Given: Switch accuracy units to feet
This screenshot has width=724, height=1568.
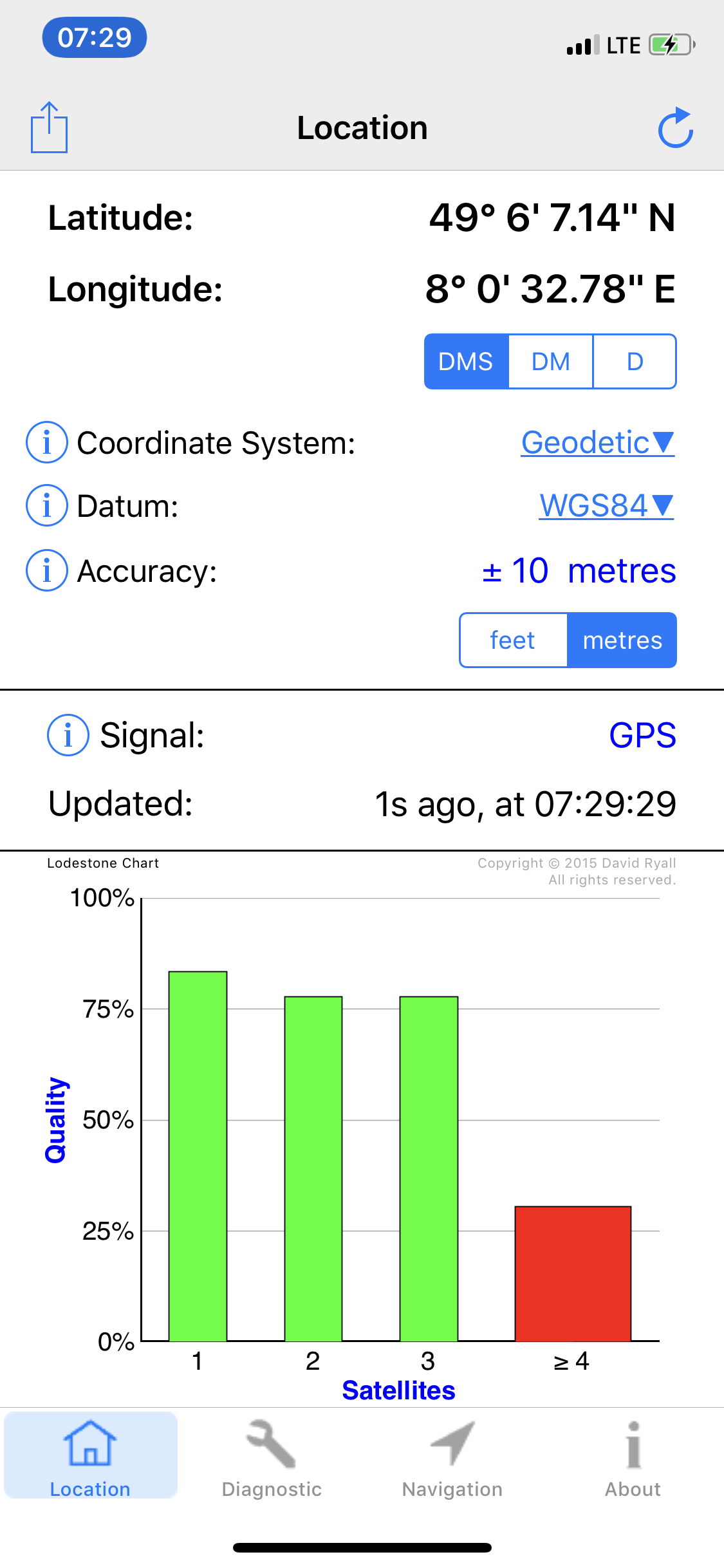Looking at the screenshot, I should pos(513,640).
